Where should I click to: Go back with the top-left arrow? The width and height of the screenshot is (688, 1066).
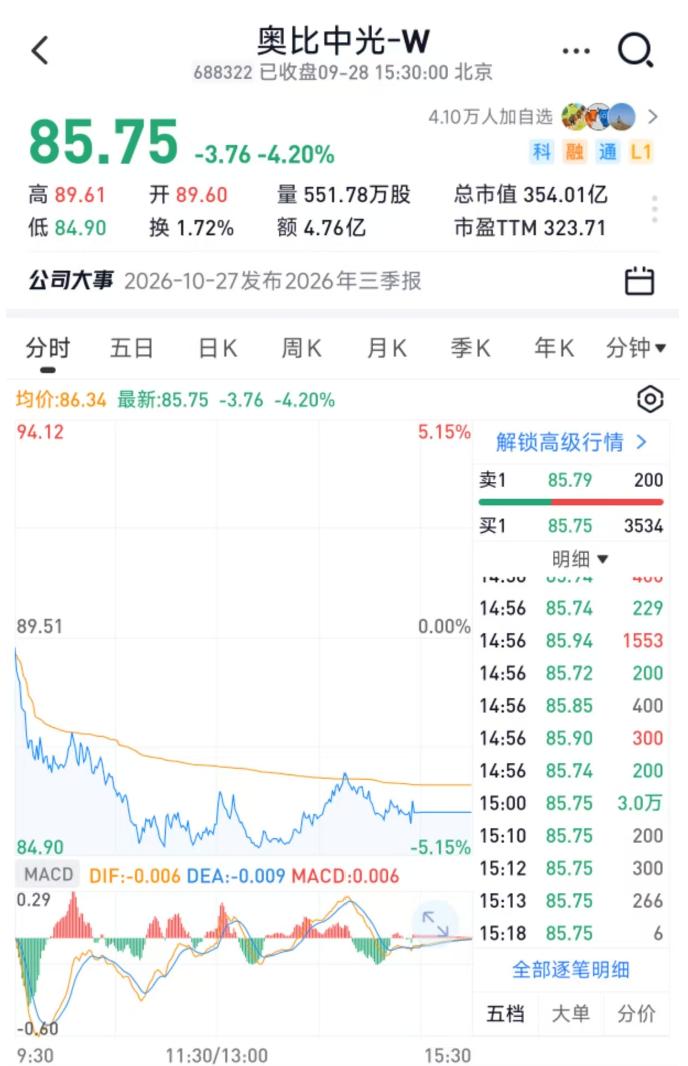coord(40,50)
